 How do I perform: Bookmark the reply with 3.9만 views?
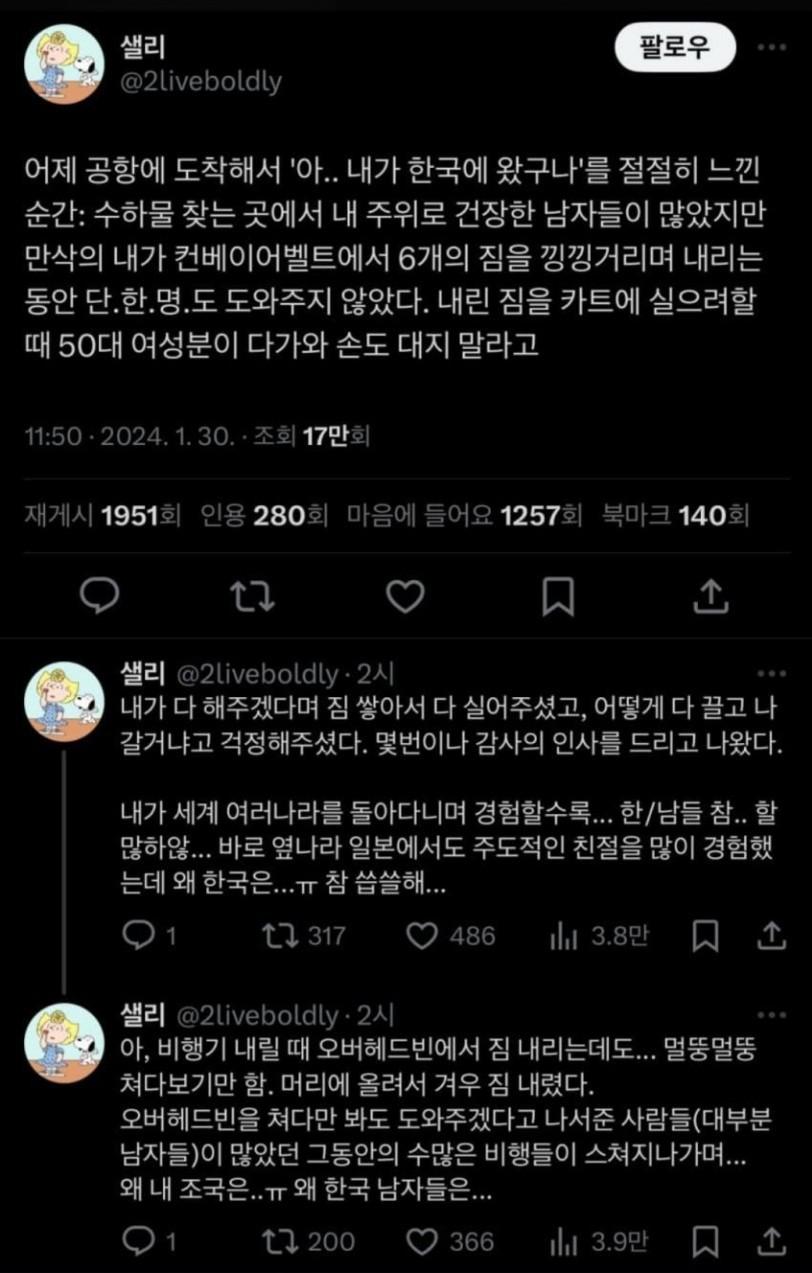coord(706,1241)
